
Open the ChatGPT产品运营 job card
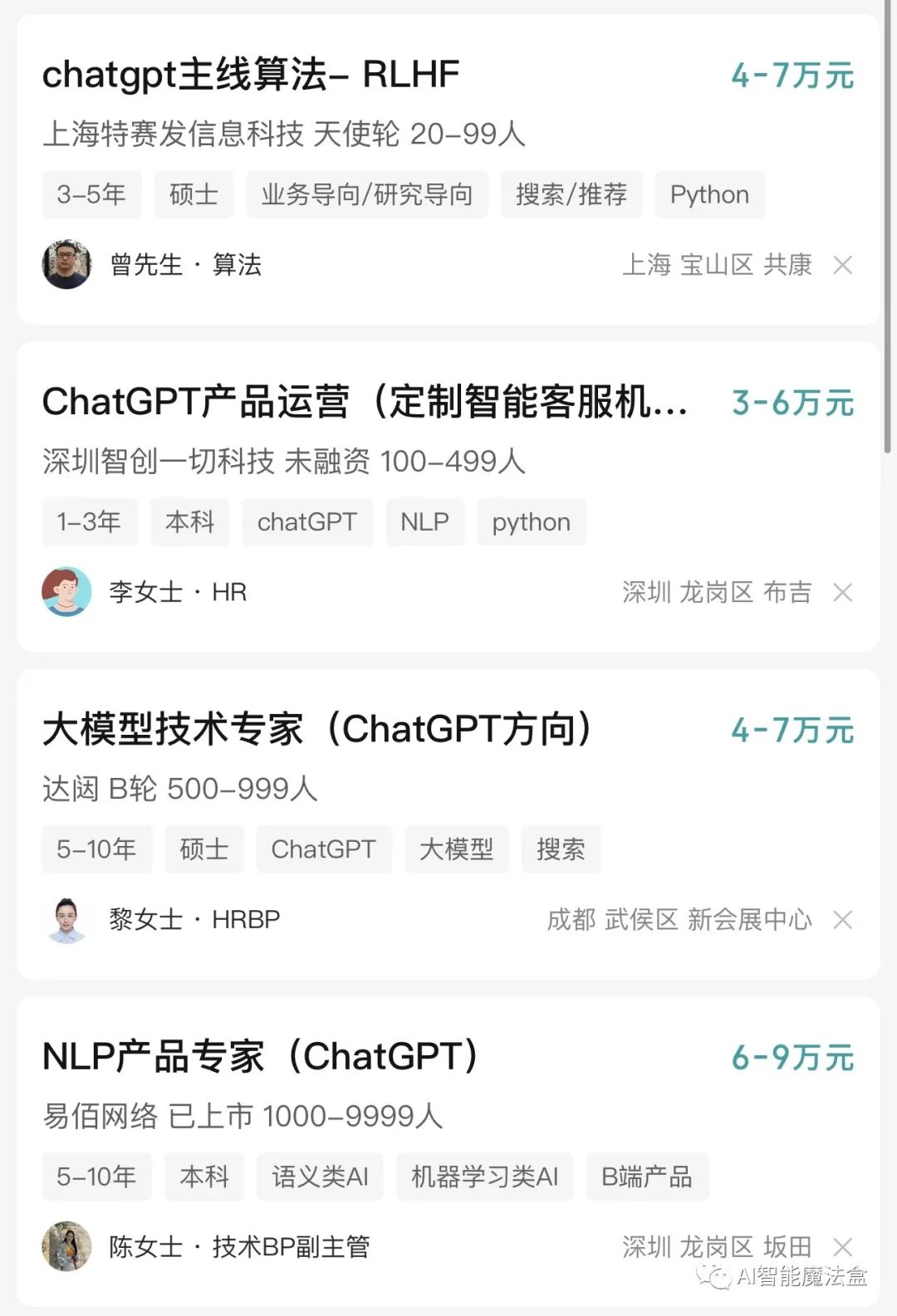pyautogui.click(x=364, y=403)
